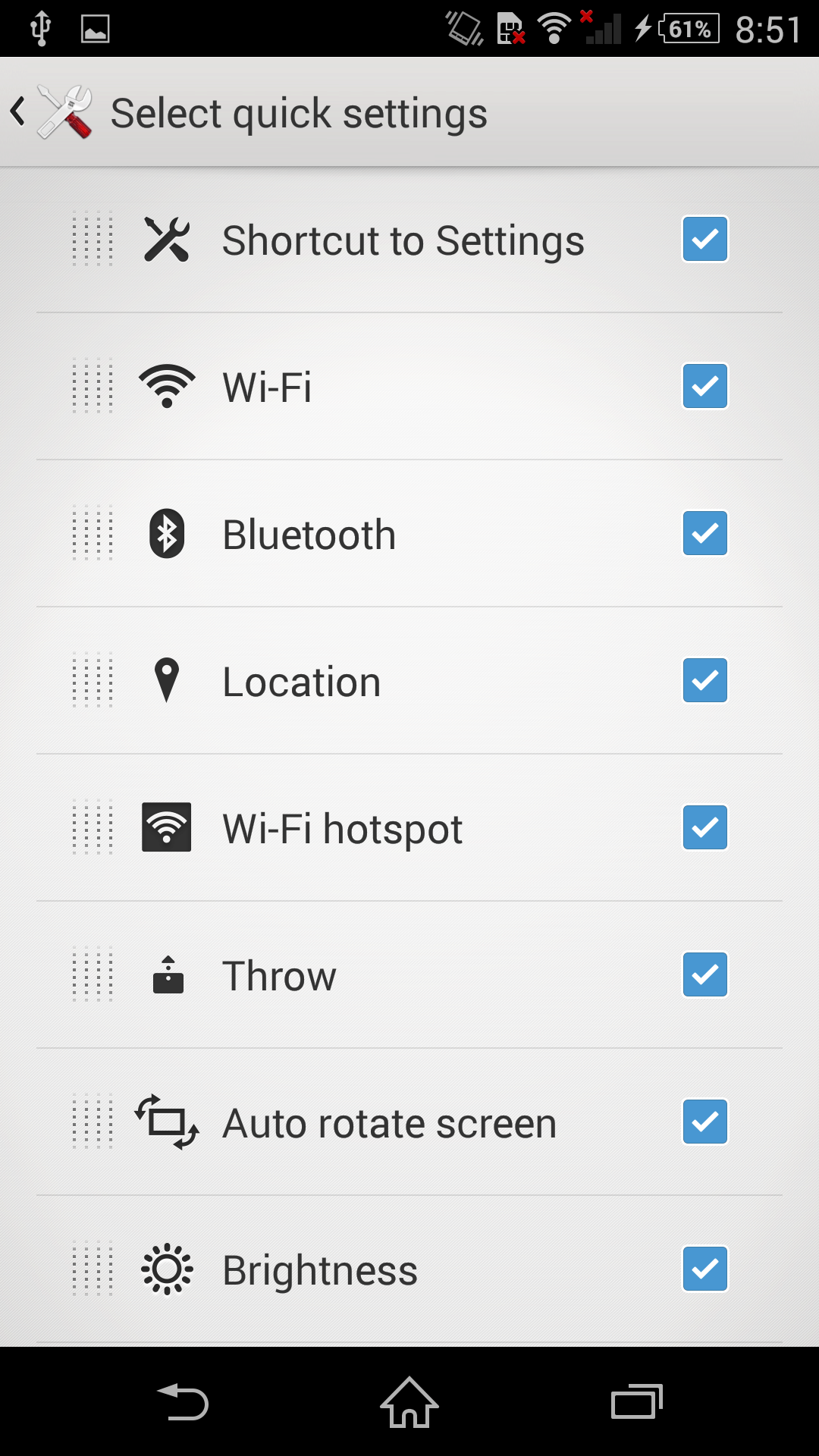
Task: Remove Wi-Fi hotspot from quick settings
Action: (705, 827)
